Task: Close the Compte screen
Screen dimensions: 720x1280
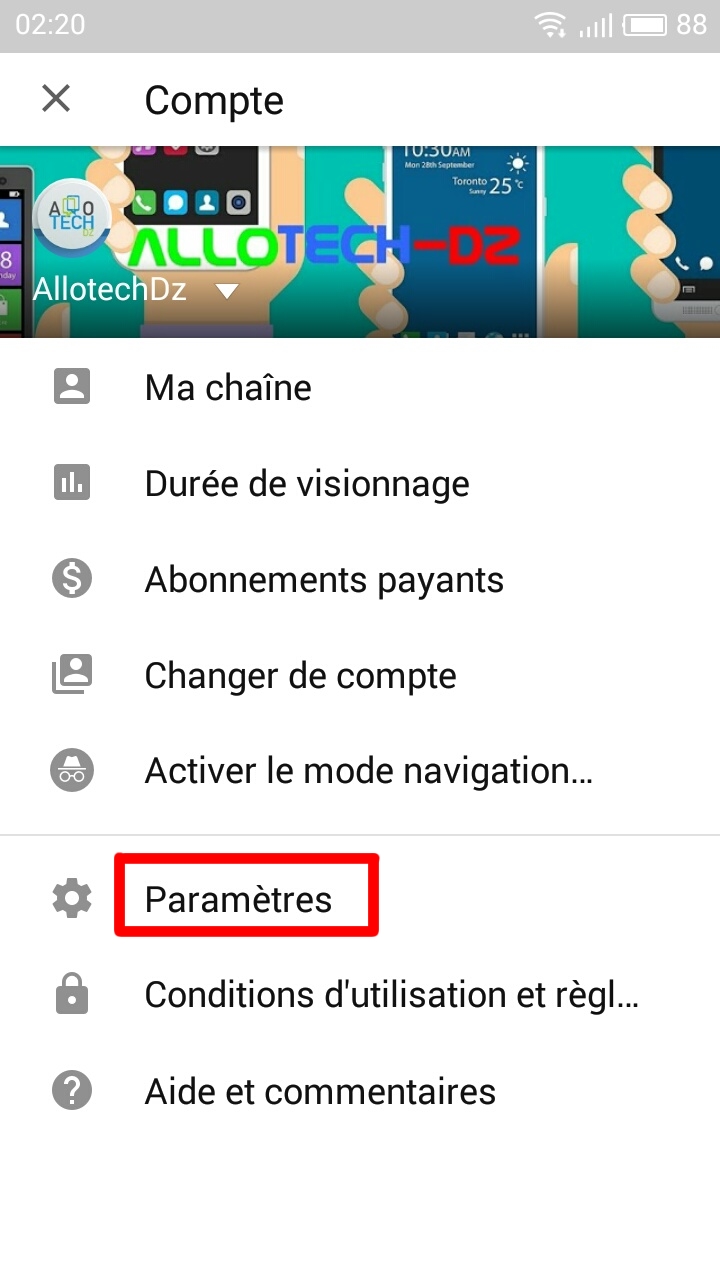Action: [x=56, y=99]
